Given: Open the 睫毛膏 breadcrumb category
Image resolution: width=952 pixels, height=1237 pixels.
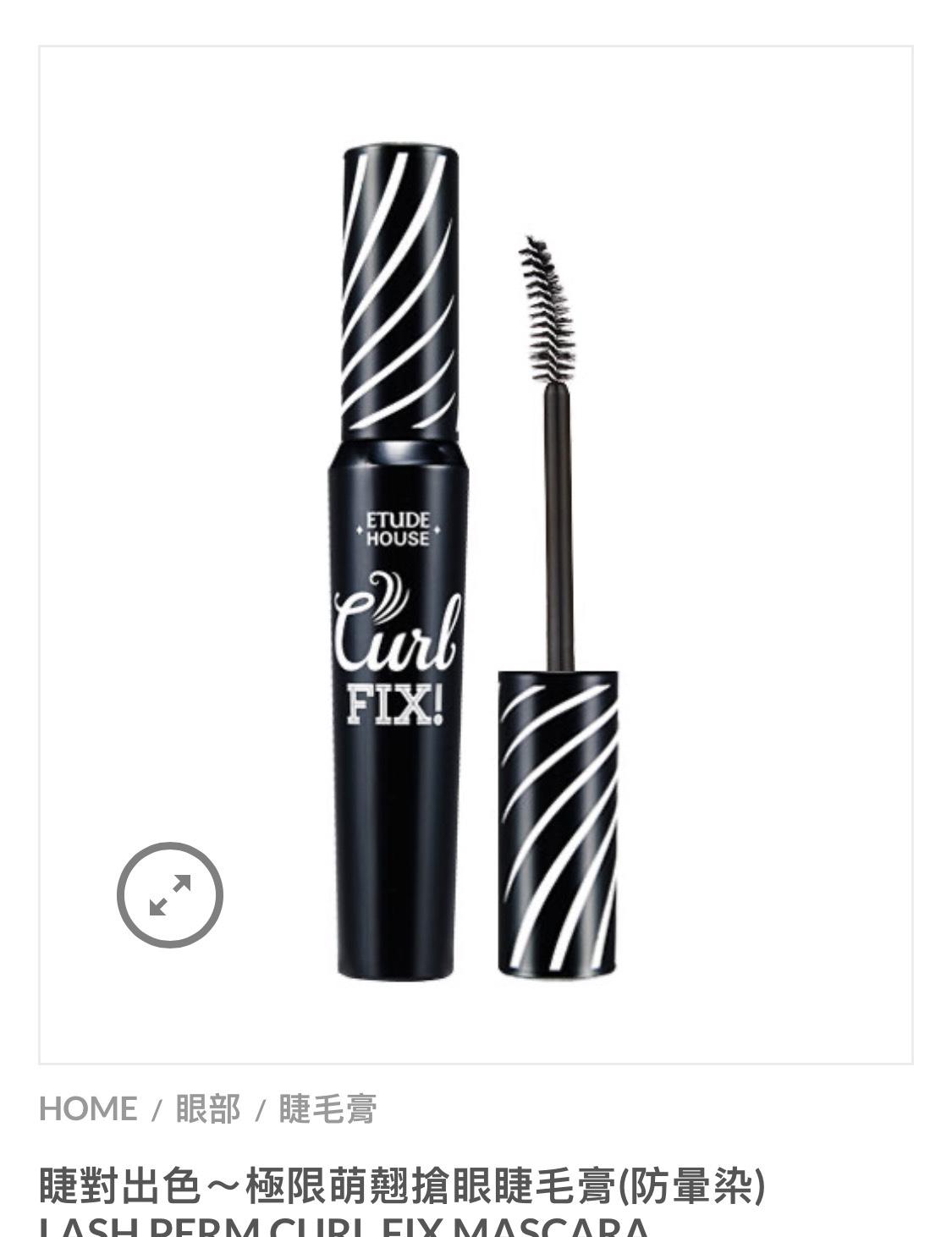Looking at the screenshot, I should tap(327, 1108).
